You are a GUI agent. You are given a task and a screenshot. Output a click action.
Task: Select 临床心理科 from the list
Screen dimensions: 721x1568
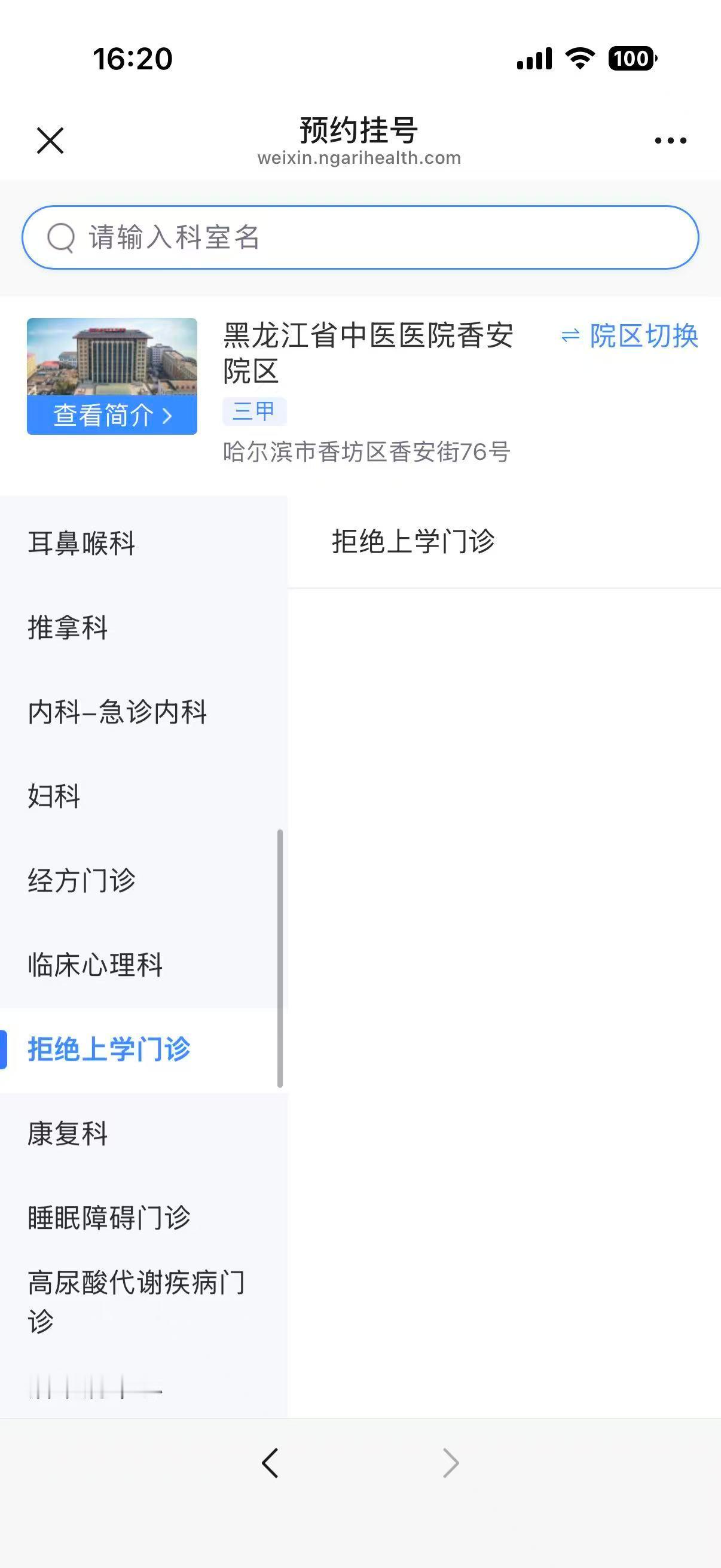[x=95, y=965]
